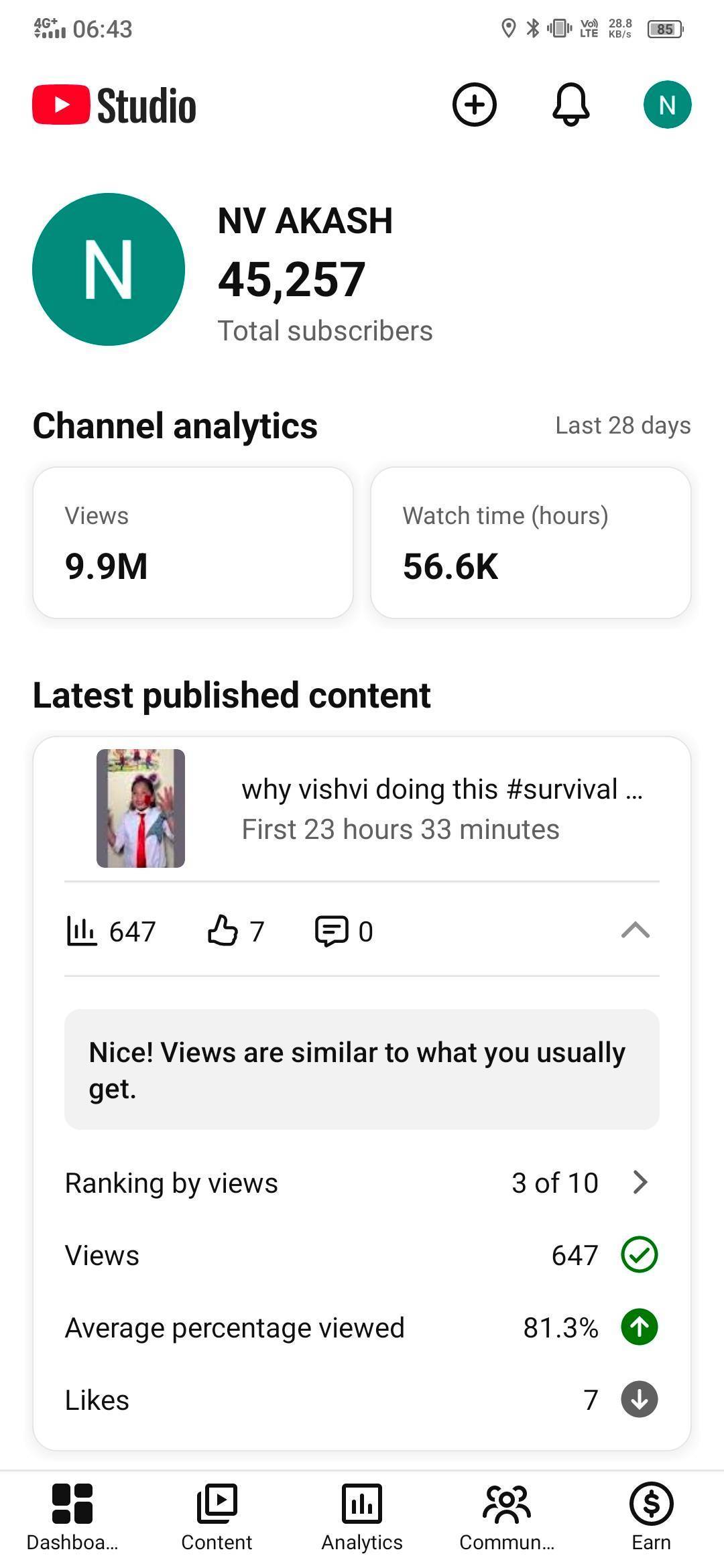The height and width of the screenshot is (1568, 724).
Task: Open the account avatar in top bar
Action: point(667,105)
